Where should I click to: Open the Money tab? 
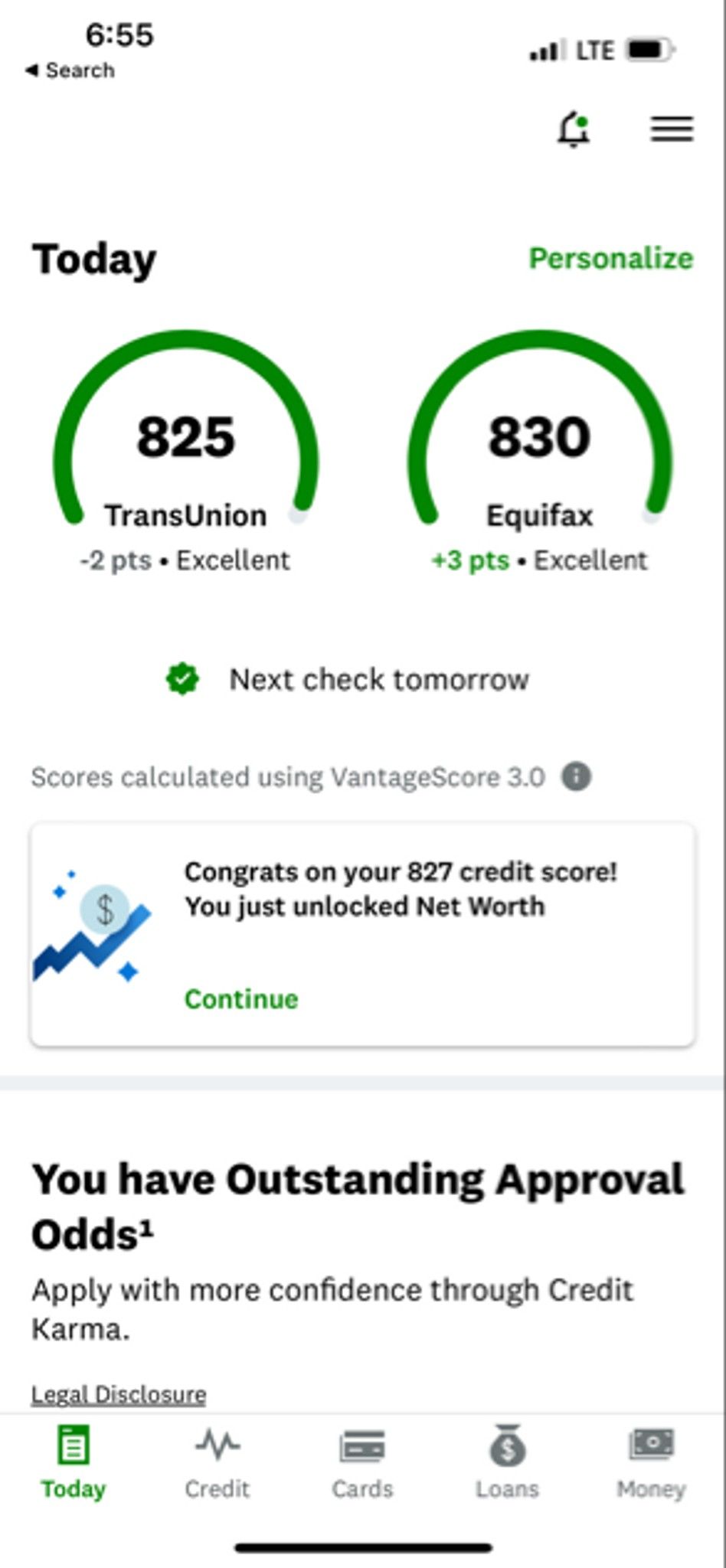[652, 1462]
